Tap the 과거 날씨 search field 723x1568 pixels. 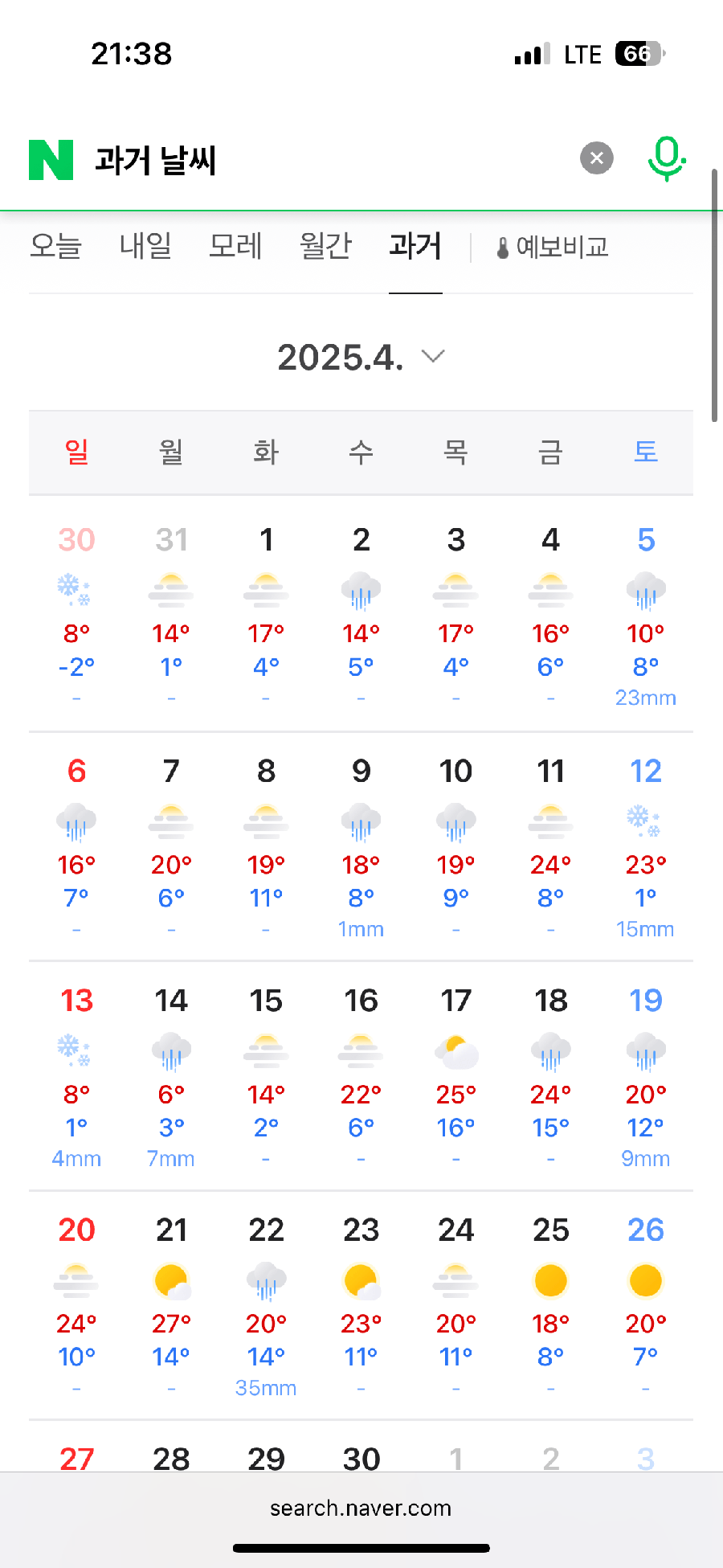[321, 158]
